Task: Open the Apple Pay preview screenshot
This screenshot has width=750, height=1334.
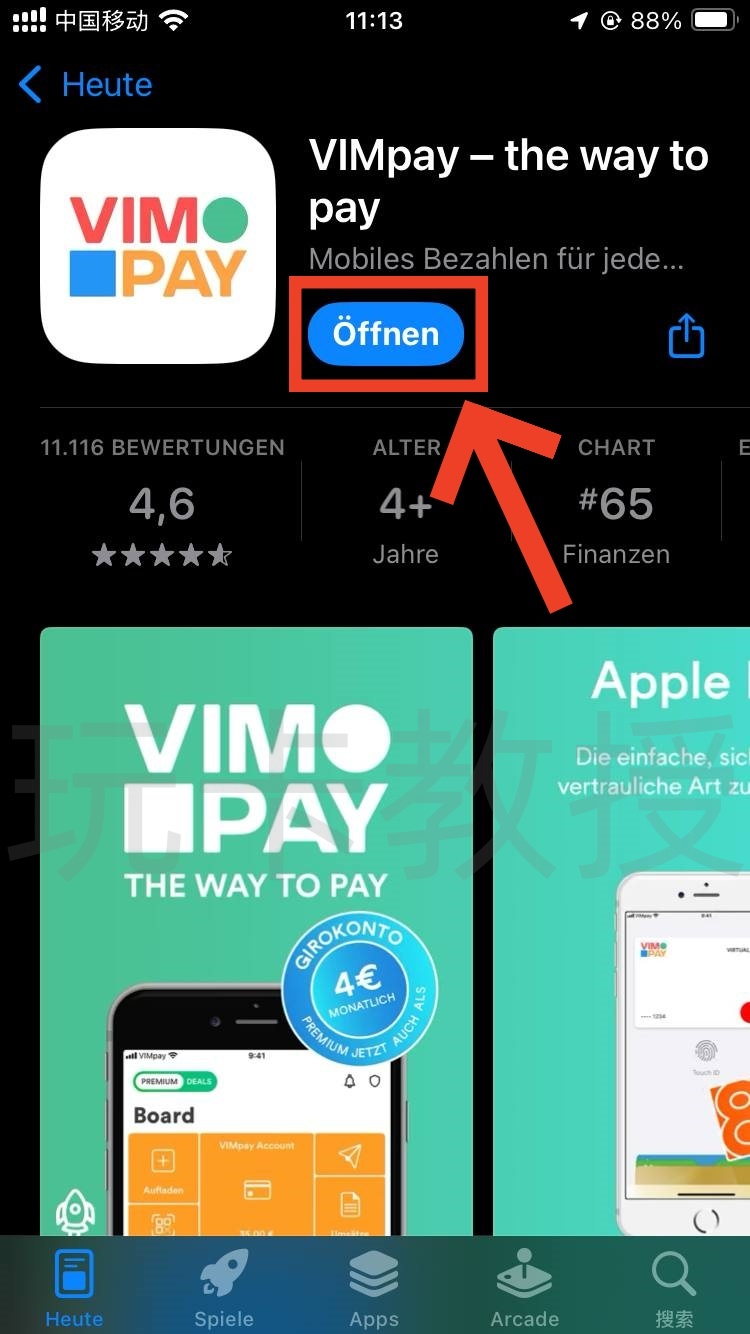Action: (622, 930)
